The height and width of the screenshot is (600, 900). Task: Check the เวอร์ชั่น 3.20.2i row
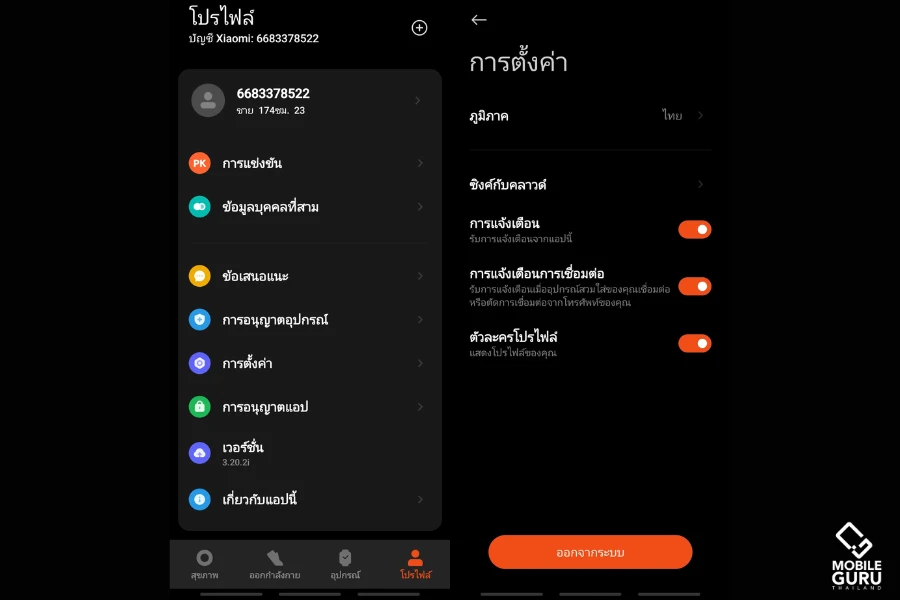309,452
